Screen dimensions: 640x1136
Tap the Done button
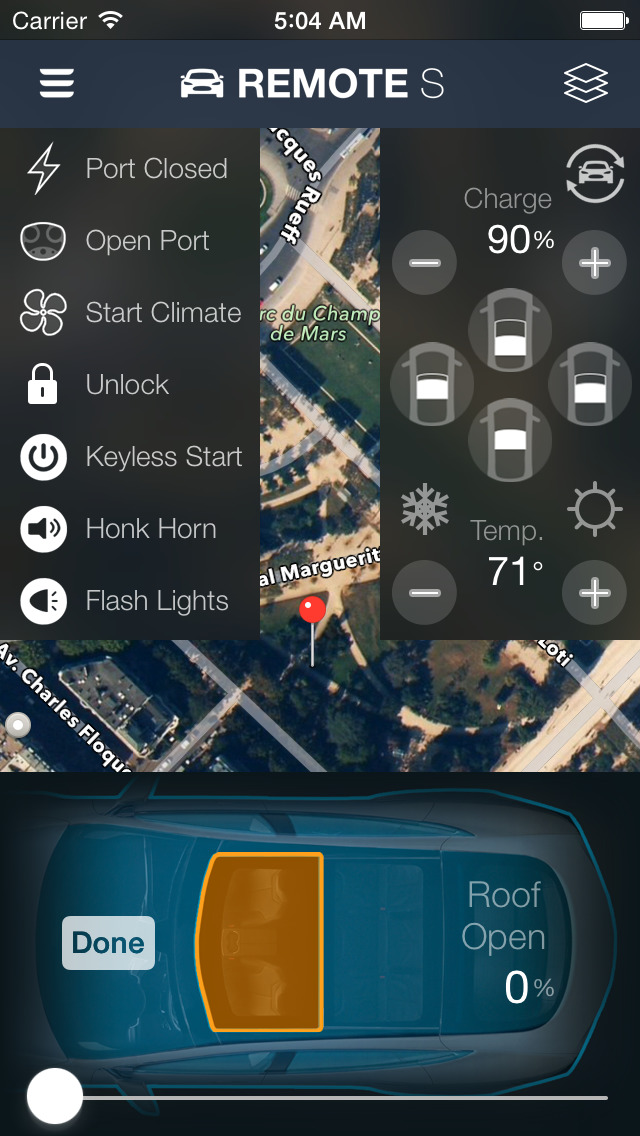[108, 943]
